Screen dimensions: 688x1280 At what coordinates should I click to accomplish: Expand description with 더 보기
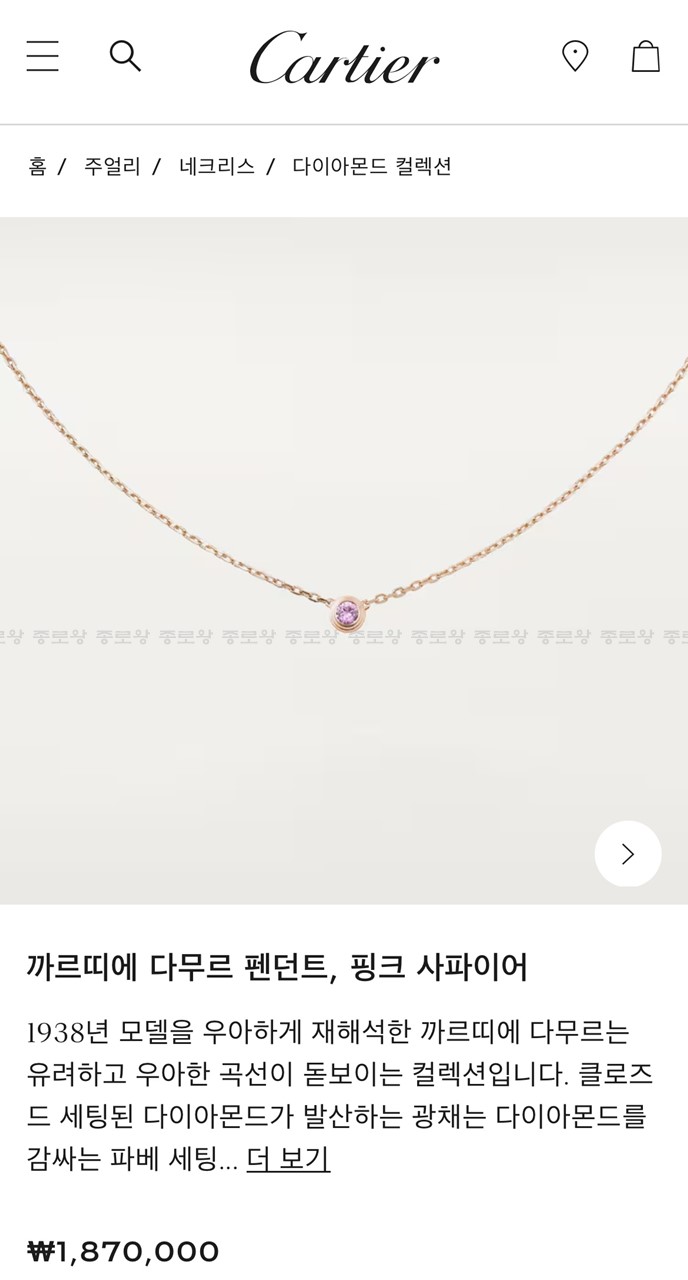(288, 1159)
